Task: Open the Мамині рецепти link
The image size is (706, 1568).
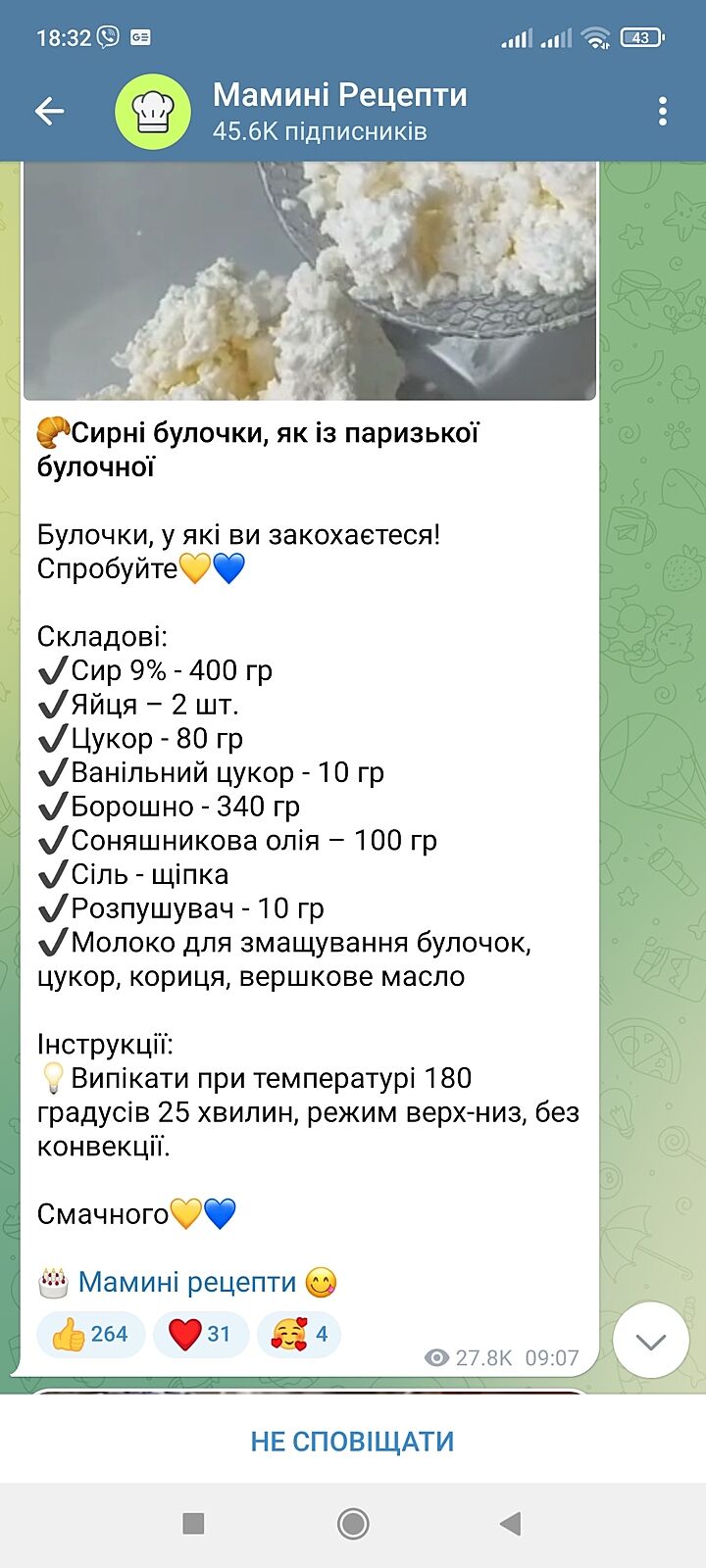Action: (x=186, y=1282)
